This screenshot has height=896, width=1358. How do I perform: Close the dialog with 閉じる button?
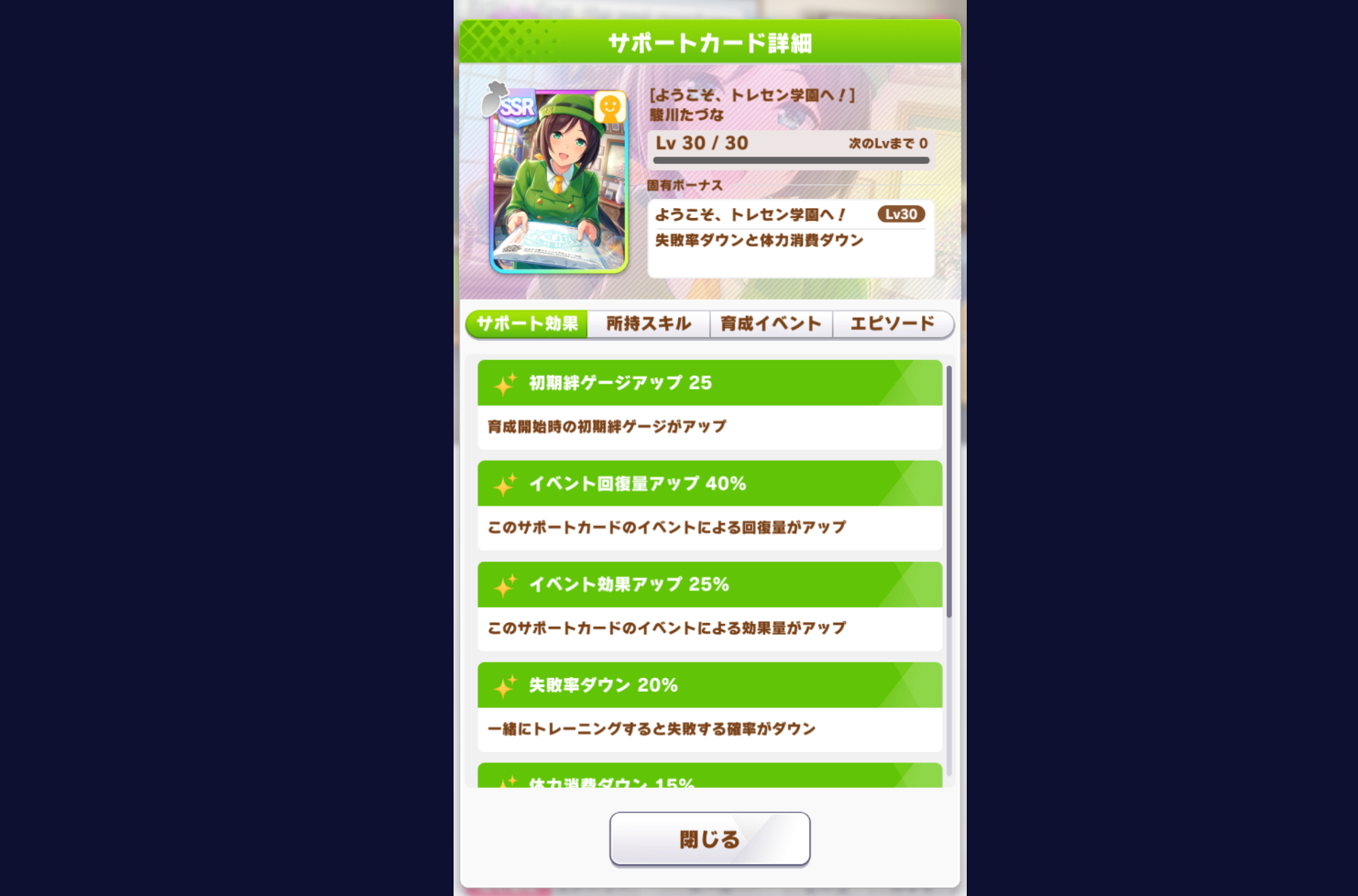pyautogui.click(x=709, y=838)
